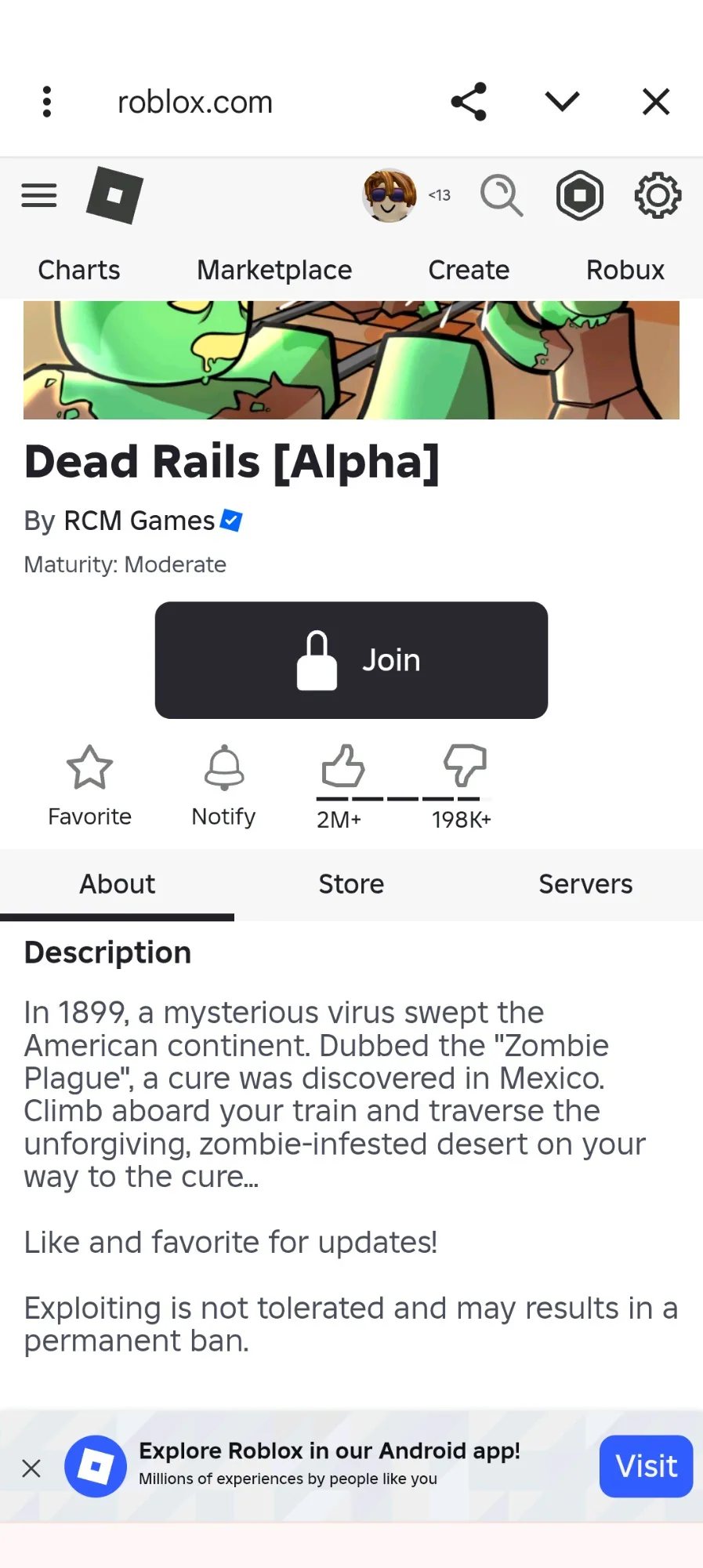Open the Roblox hamburger menu
Image resolution: width=703 pixels, height=1568 pixels.
coord(39,195)
